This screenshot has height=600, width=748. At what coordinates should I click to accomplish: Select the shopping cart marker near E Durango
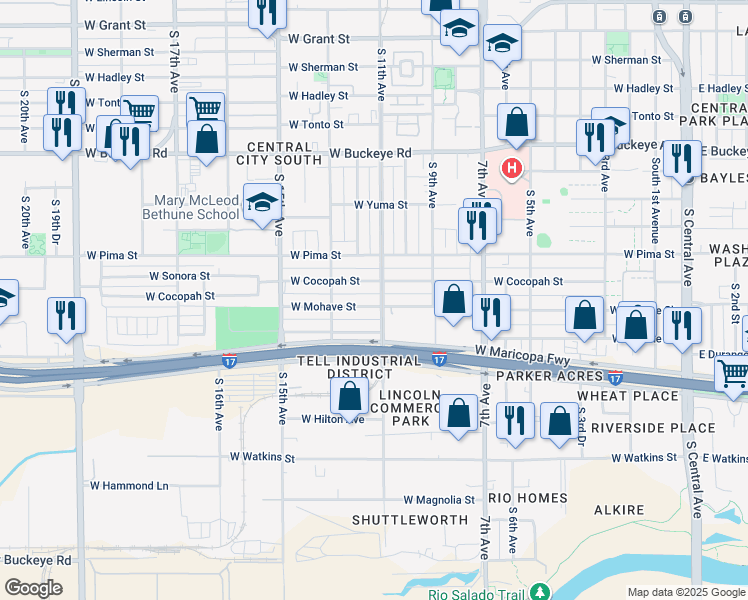pyautogui.click(x=733, y=376)
